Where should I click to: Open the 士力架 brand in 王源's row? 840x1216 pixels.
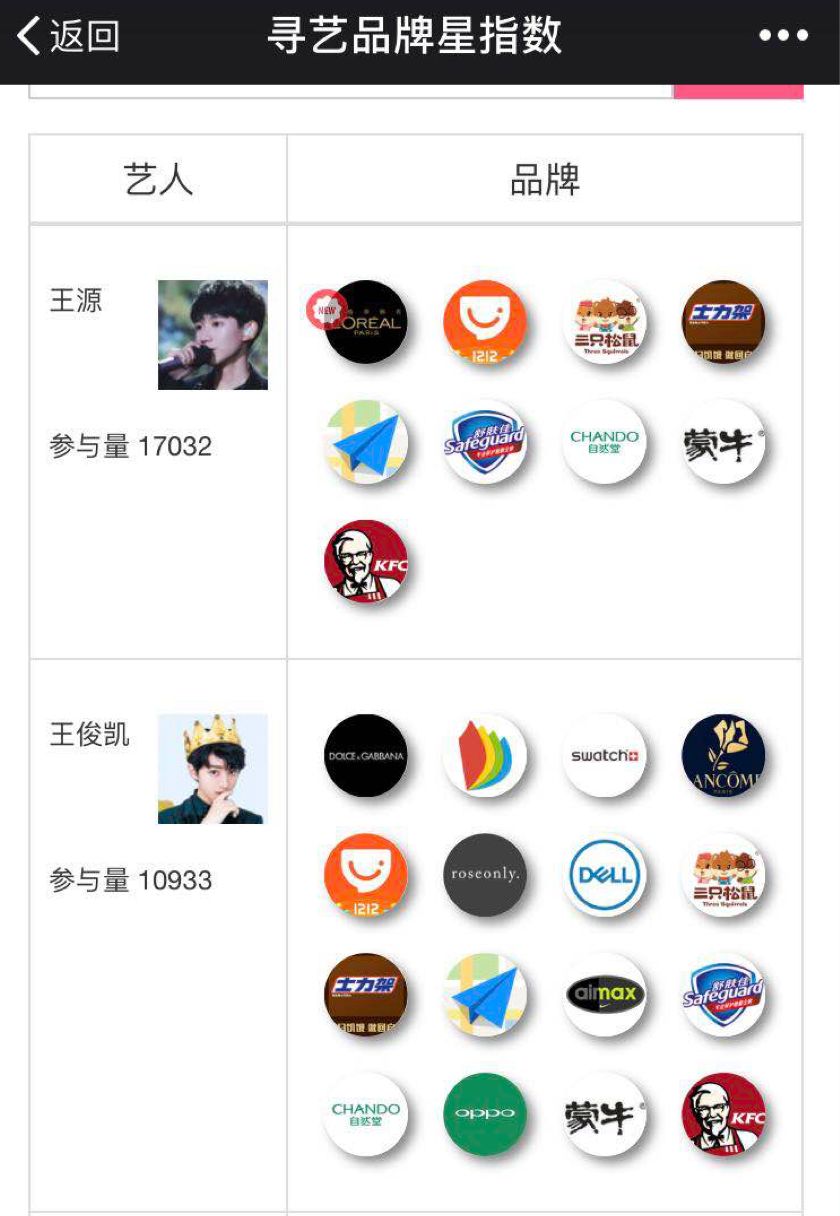click(723, 322)
